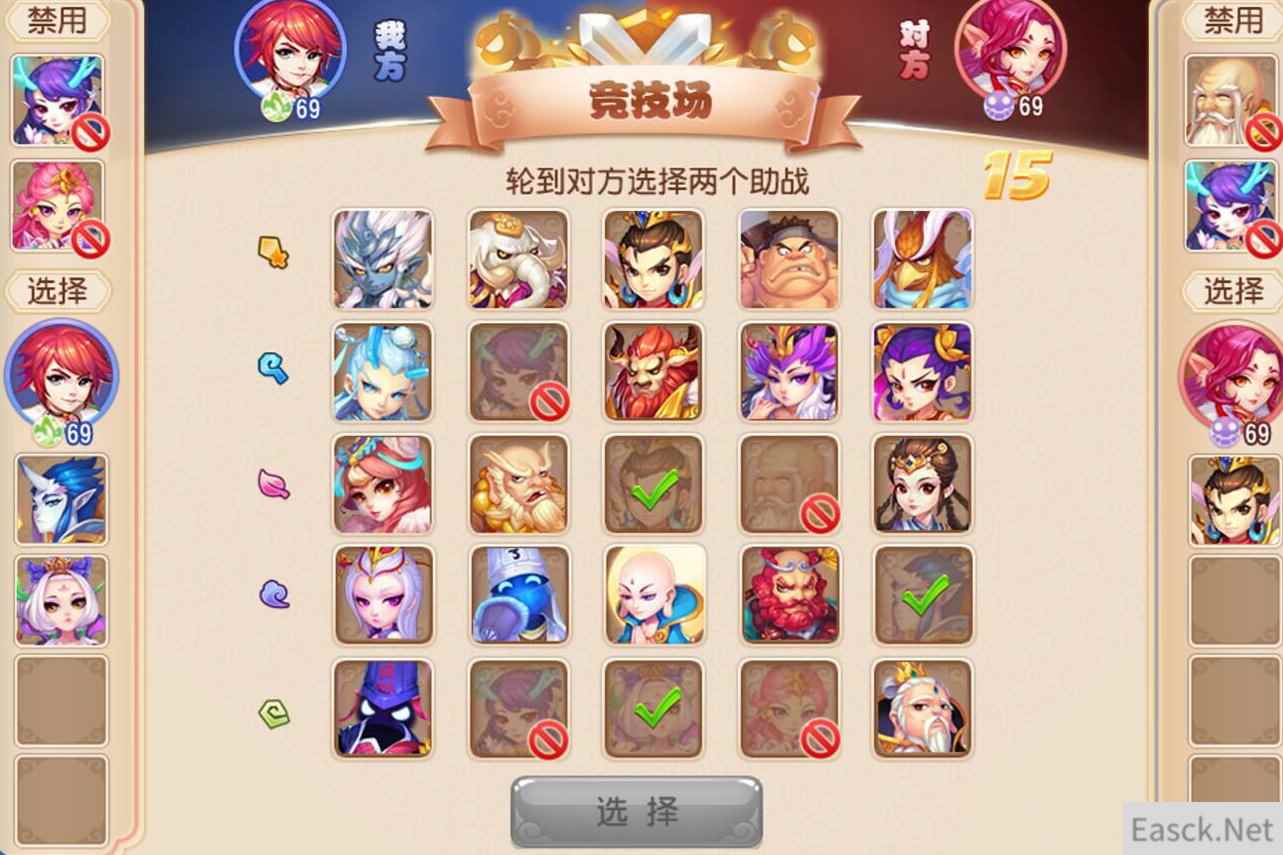The width and height of the screenshot is (1283, 855).
Task: Select the dark masked figure hero
Action: (382, 708)
